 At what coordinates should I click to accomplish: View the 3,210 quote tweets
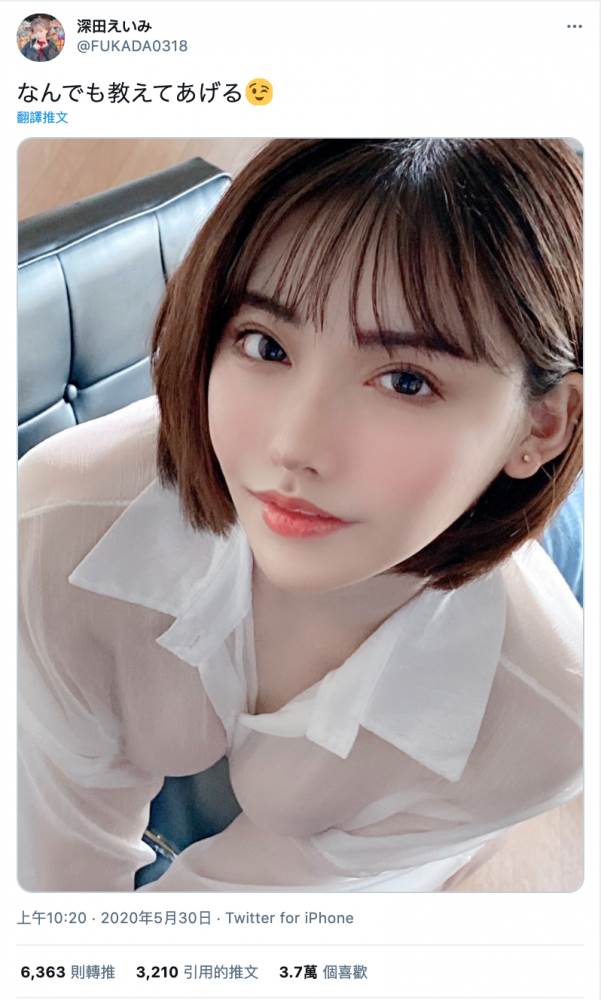point(197,971)
